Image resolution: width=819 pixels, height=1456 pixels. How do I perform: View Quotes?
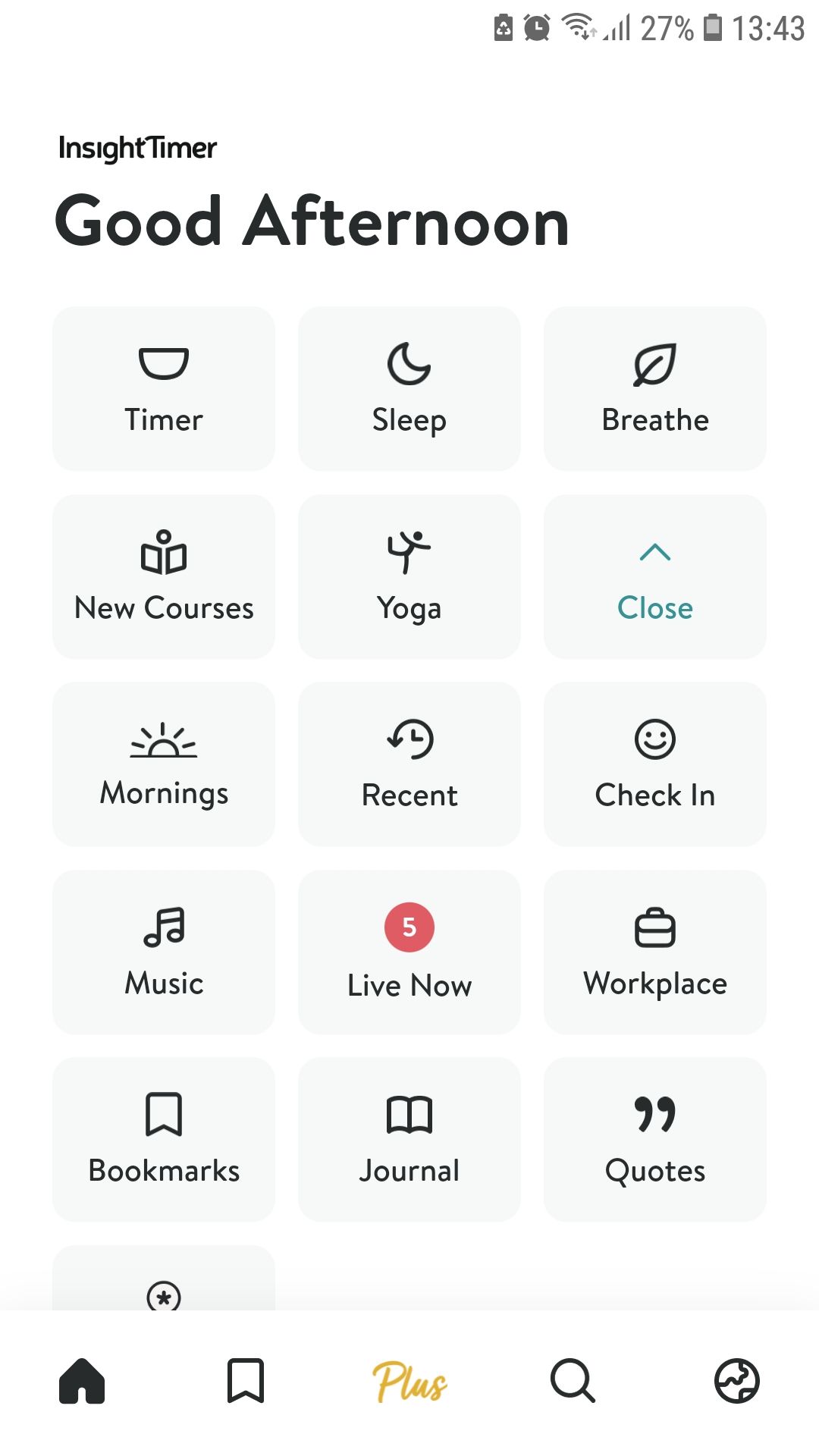[655, 1140]
